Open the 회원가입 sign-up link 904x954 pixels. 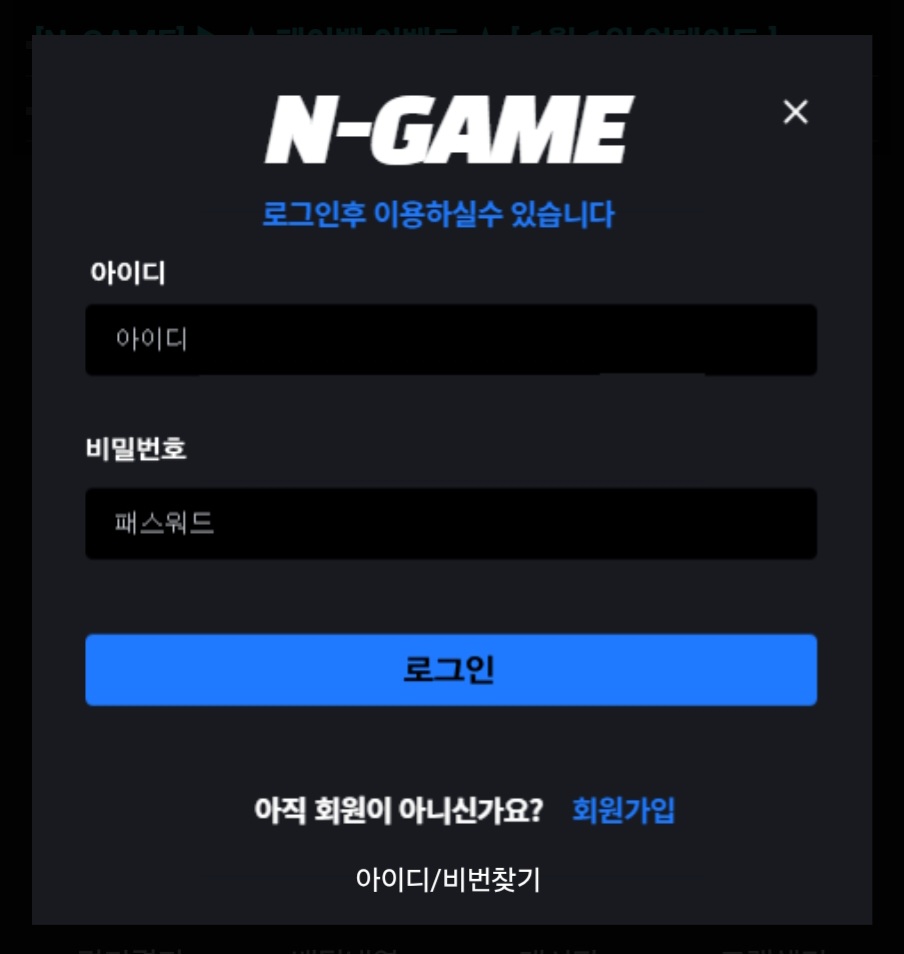point(623,810)
